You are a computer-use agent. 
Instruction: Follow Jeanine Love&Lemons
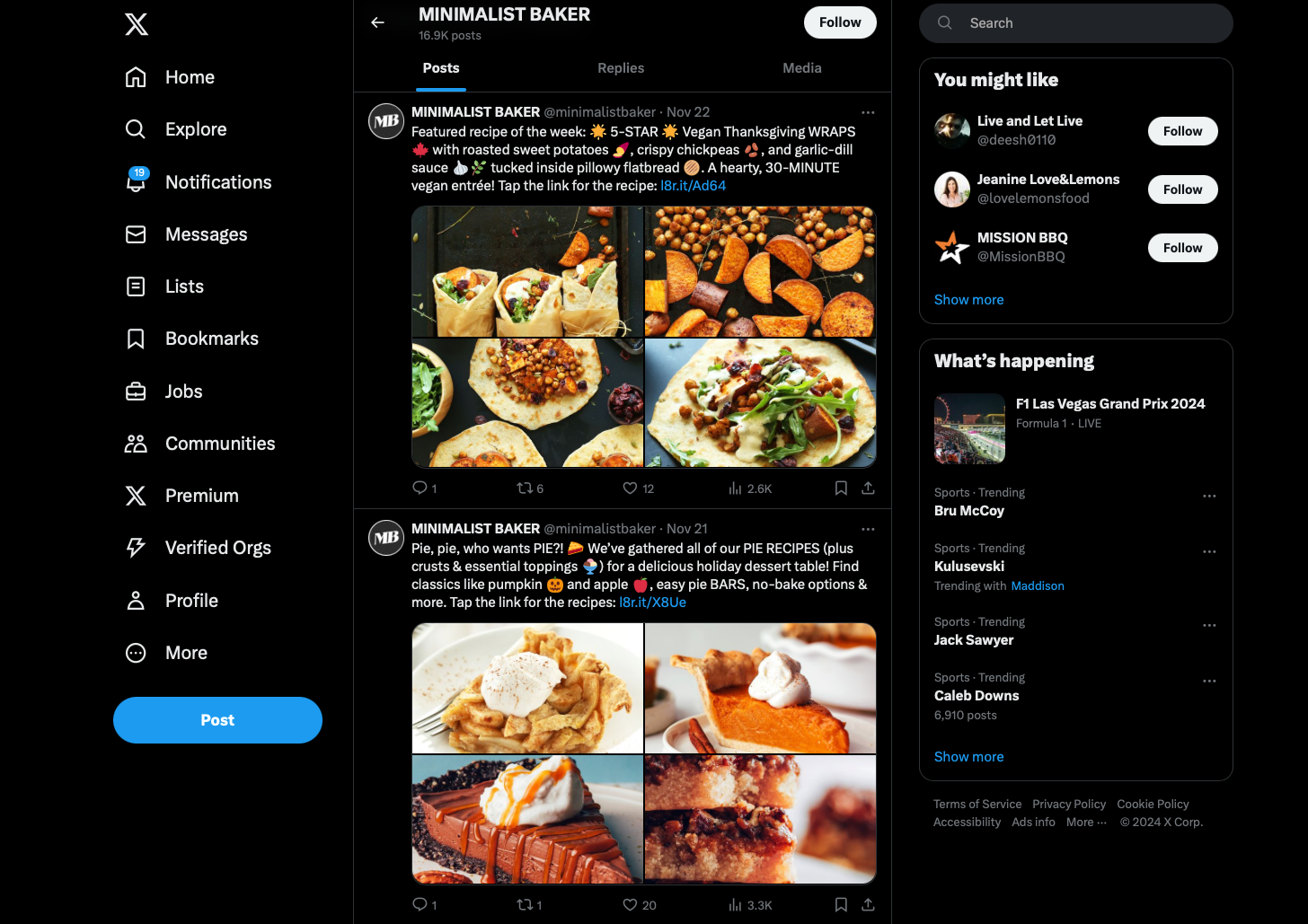[1182, 189]
